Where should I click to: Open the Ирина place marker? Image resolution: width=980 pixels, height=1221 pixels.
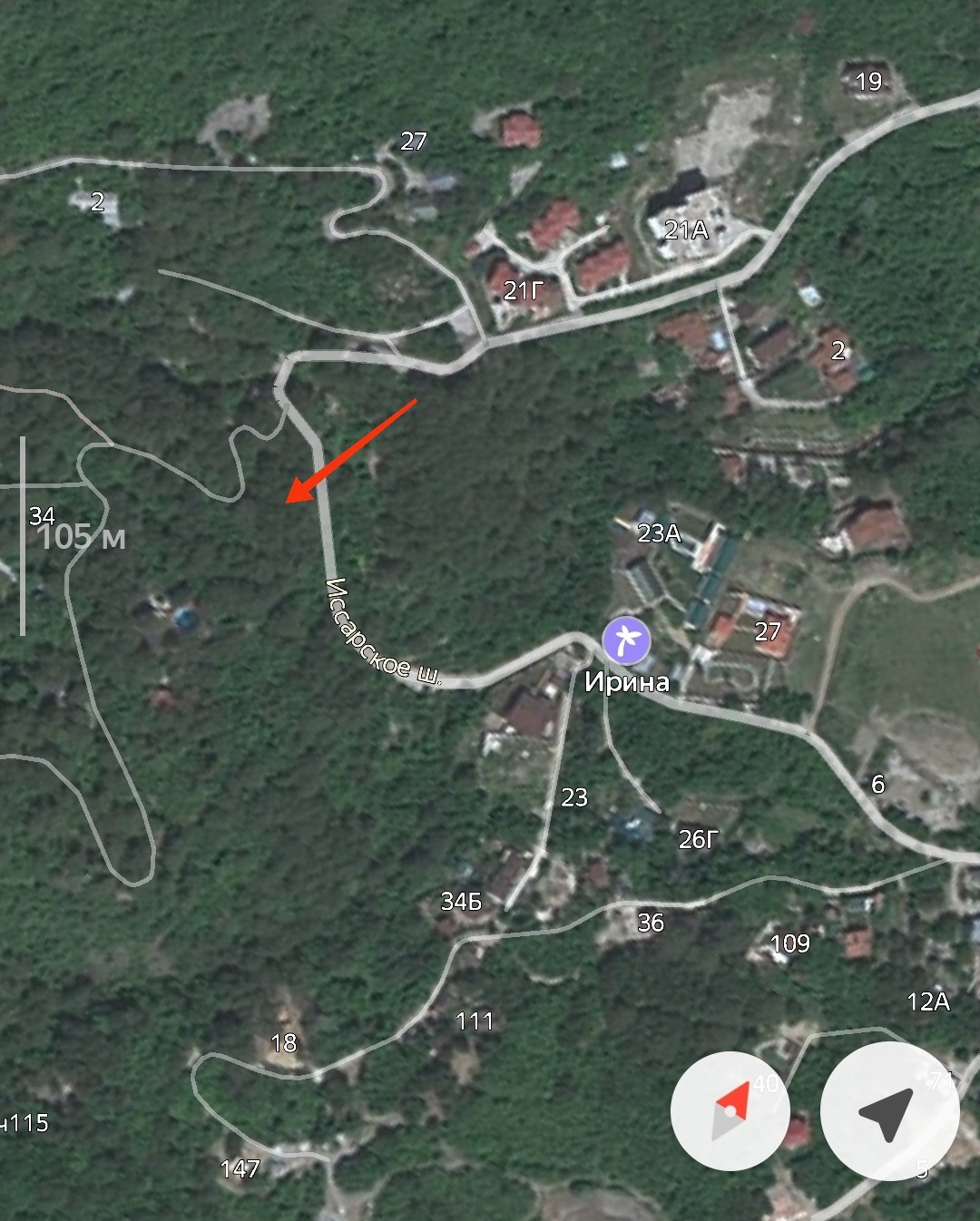coord(628,641)
